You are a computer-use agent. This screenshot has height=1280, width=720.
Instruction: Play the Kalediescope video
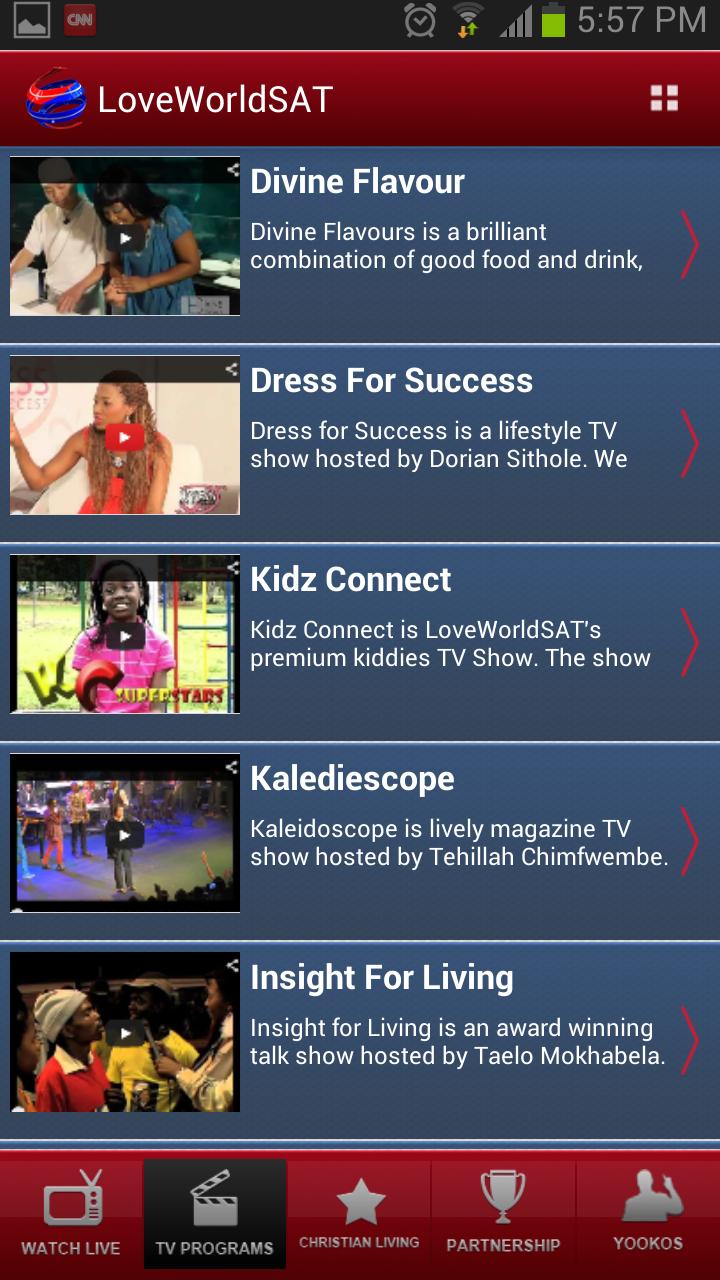[x=125, y=835]
